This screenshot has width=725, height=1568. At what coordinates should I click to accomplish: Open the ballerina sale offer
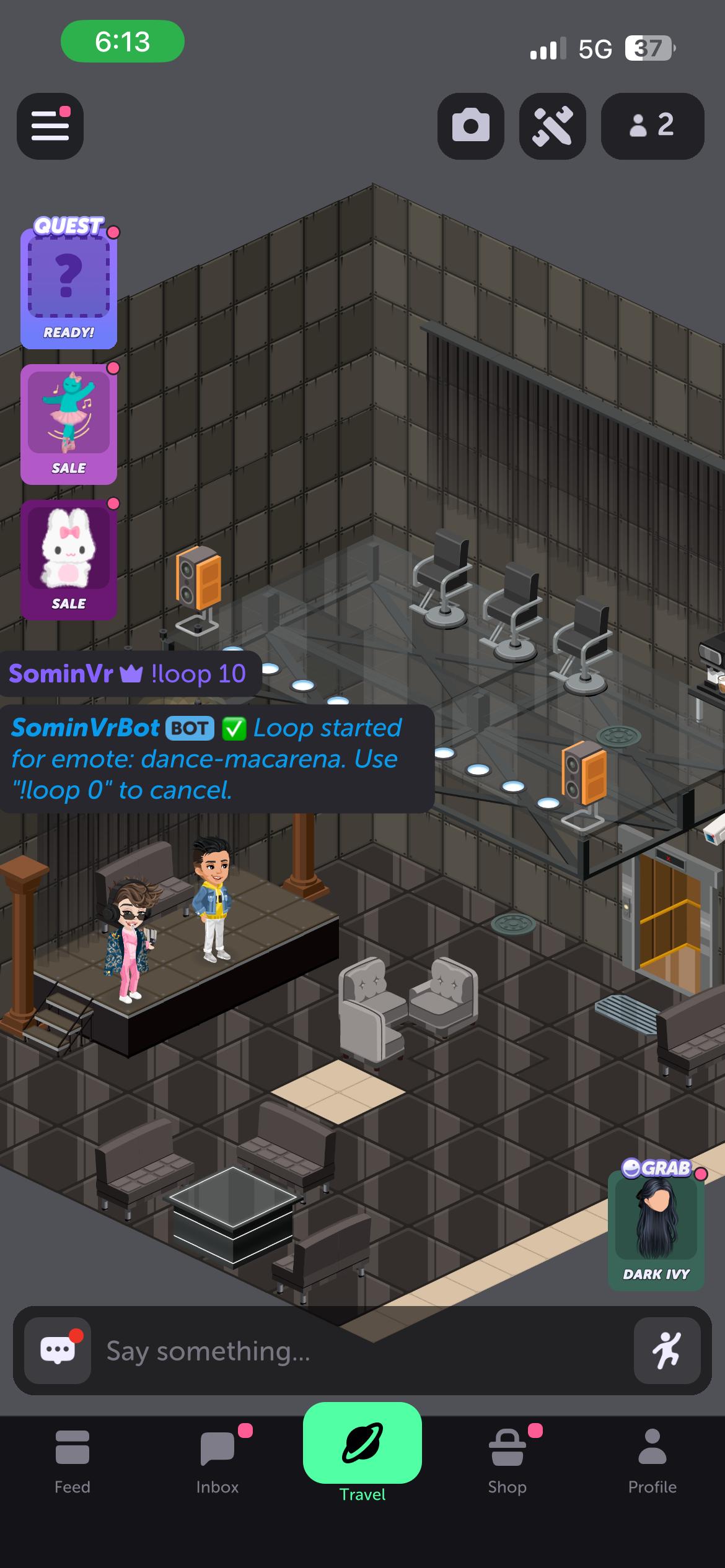pyautogui.click(x=69, y=424)
